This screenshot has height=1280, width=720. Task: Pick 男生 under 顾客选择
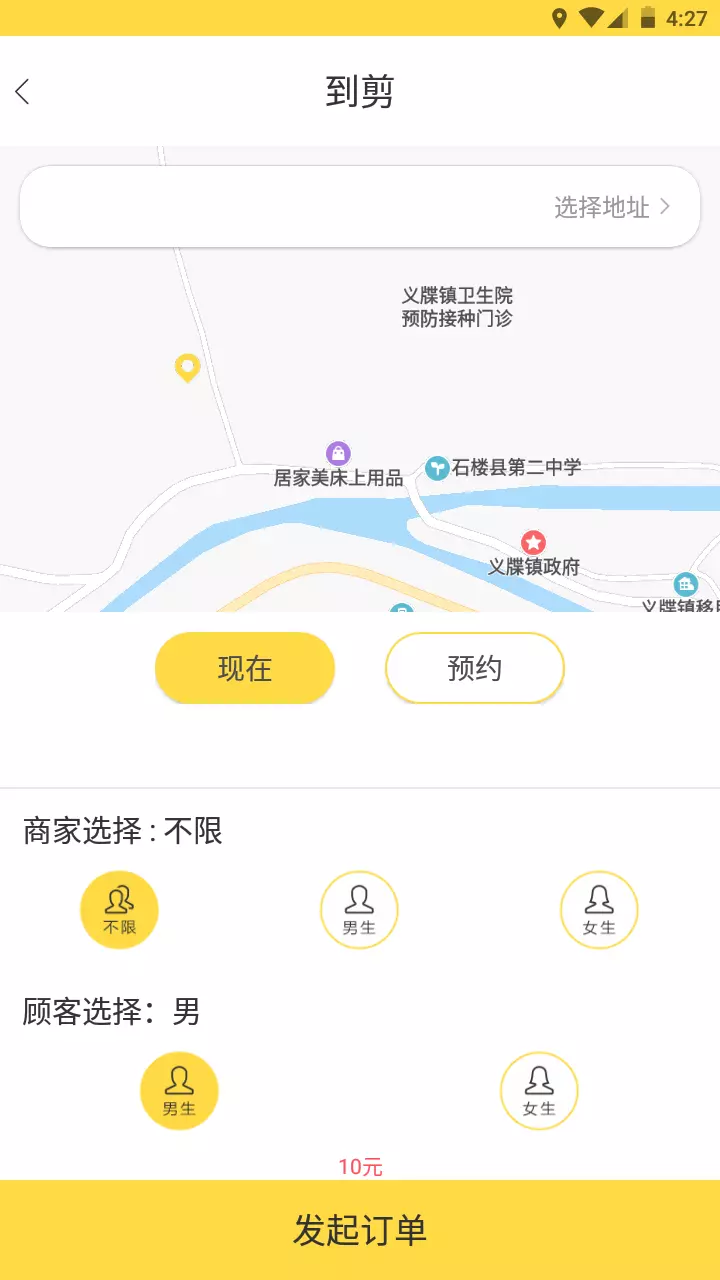179,1091
